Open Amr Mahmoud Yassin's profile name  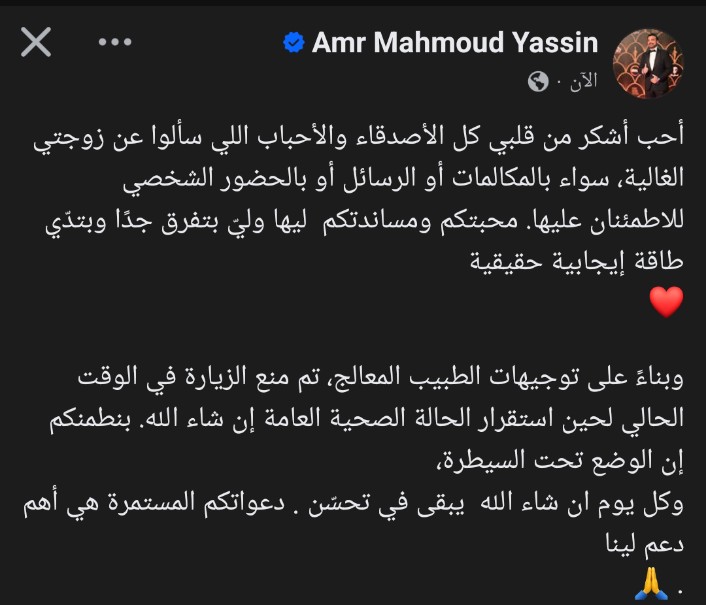point(455,42)
